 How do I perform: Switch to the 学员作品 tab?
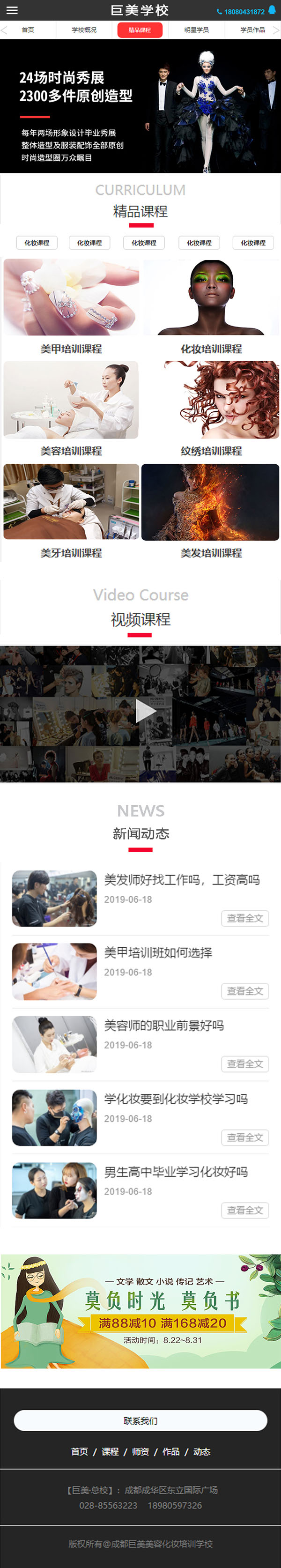pos(252,30)
